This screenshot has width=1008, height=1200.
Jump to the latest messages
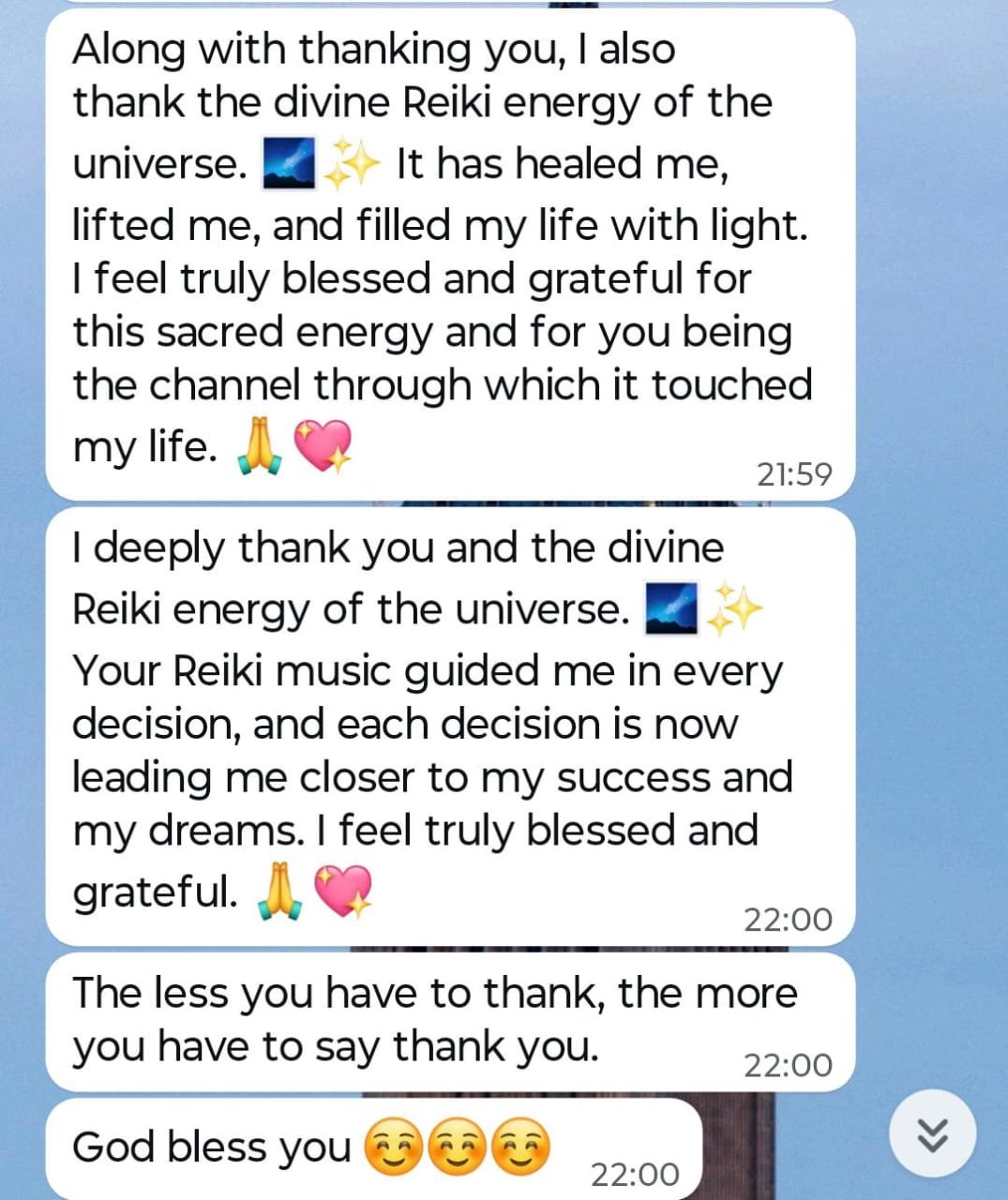pyautogui.click(x=932, y=1134)
